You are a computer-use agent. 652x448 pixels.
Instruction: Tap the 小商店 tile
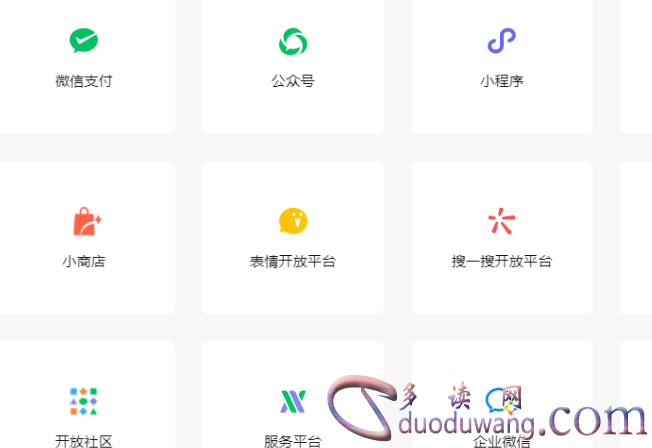point(84,238)
